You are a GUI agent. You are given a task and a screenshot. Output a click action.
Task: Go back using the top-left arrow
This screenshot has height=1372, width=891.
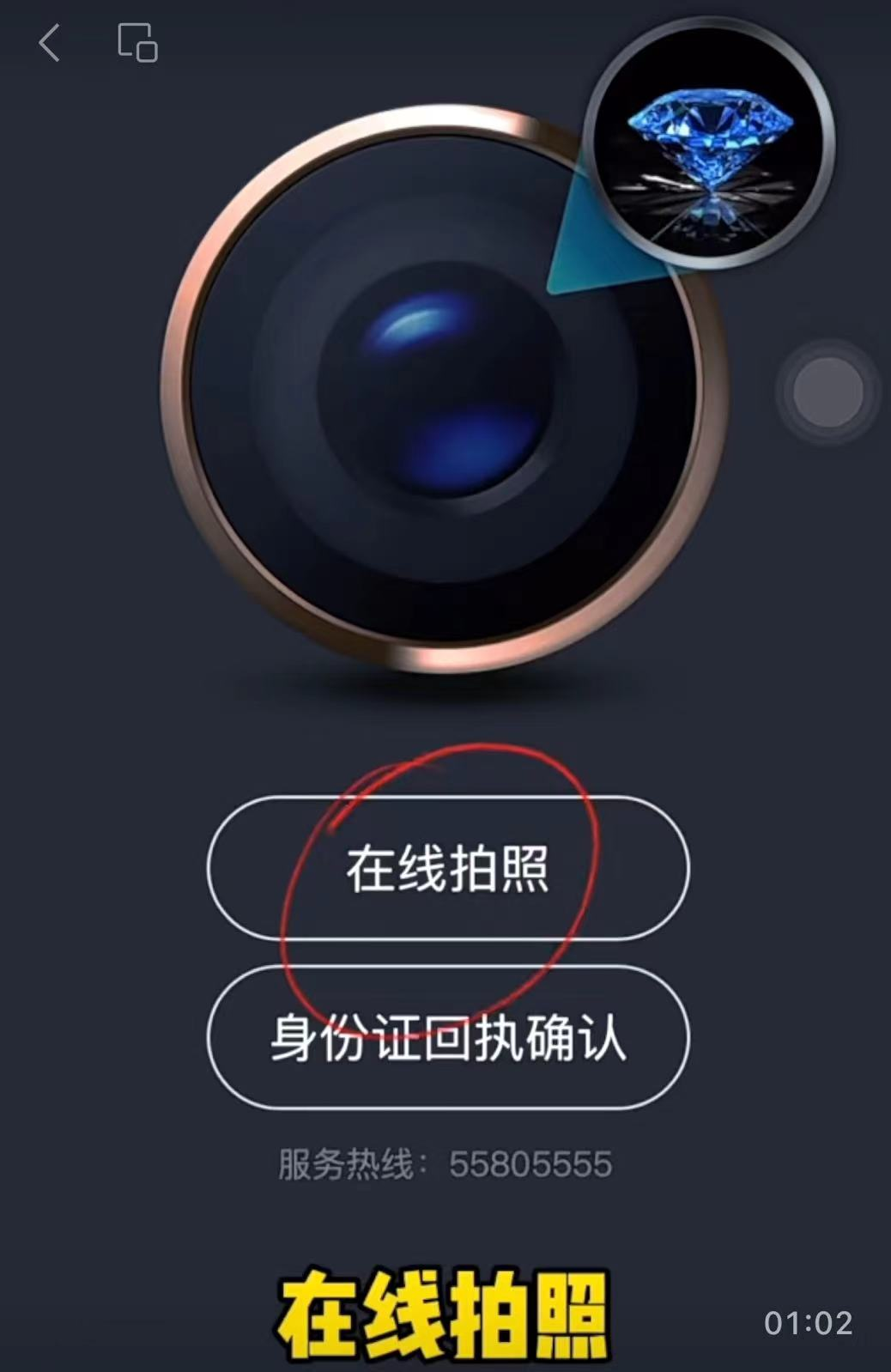point(50,43)
